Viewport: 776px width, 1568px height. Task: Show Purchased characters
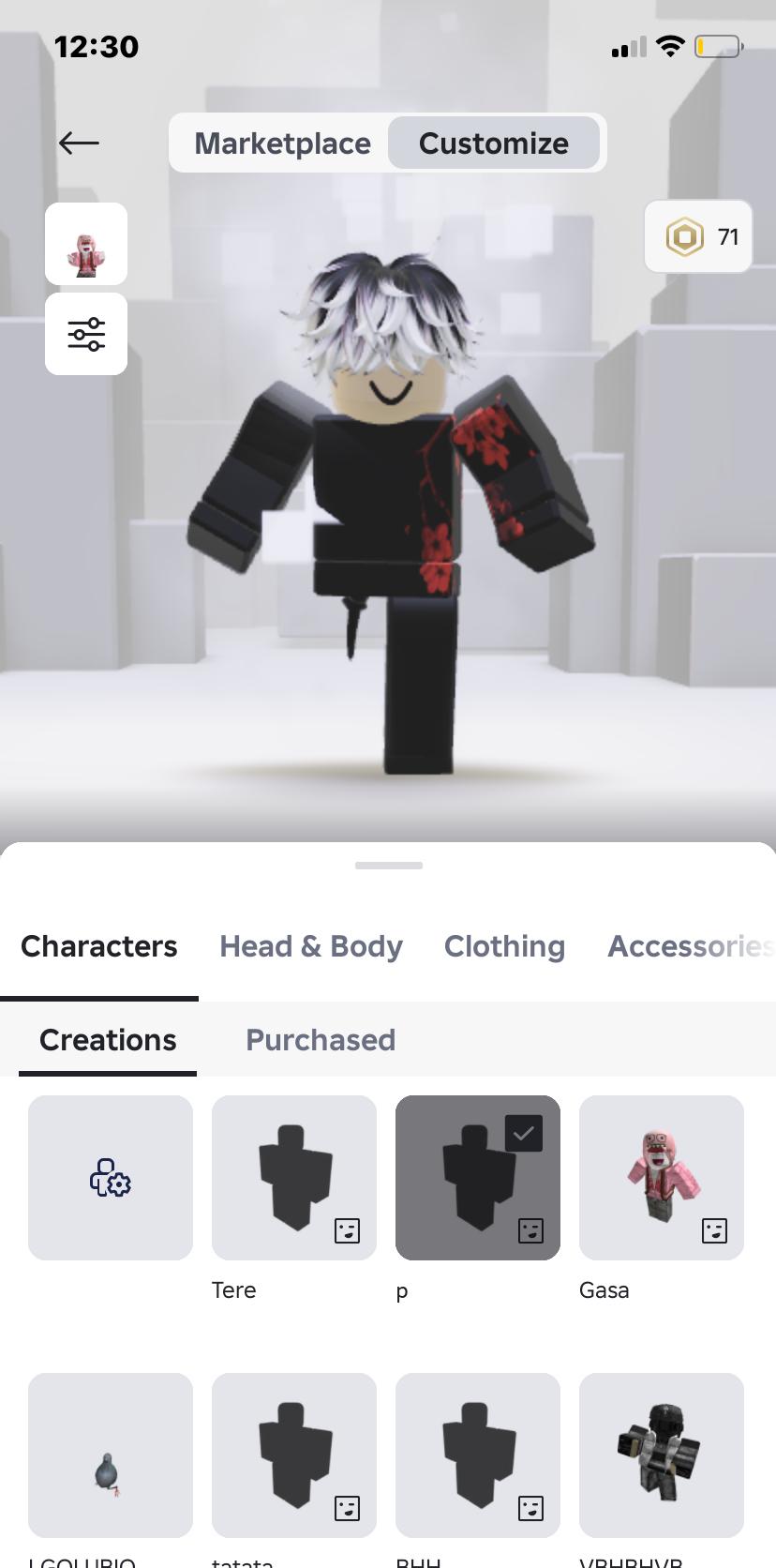point(321,1040)
